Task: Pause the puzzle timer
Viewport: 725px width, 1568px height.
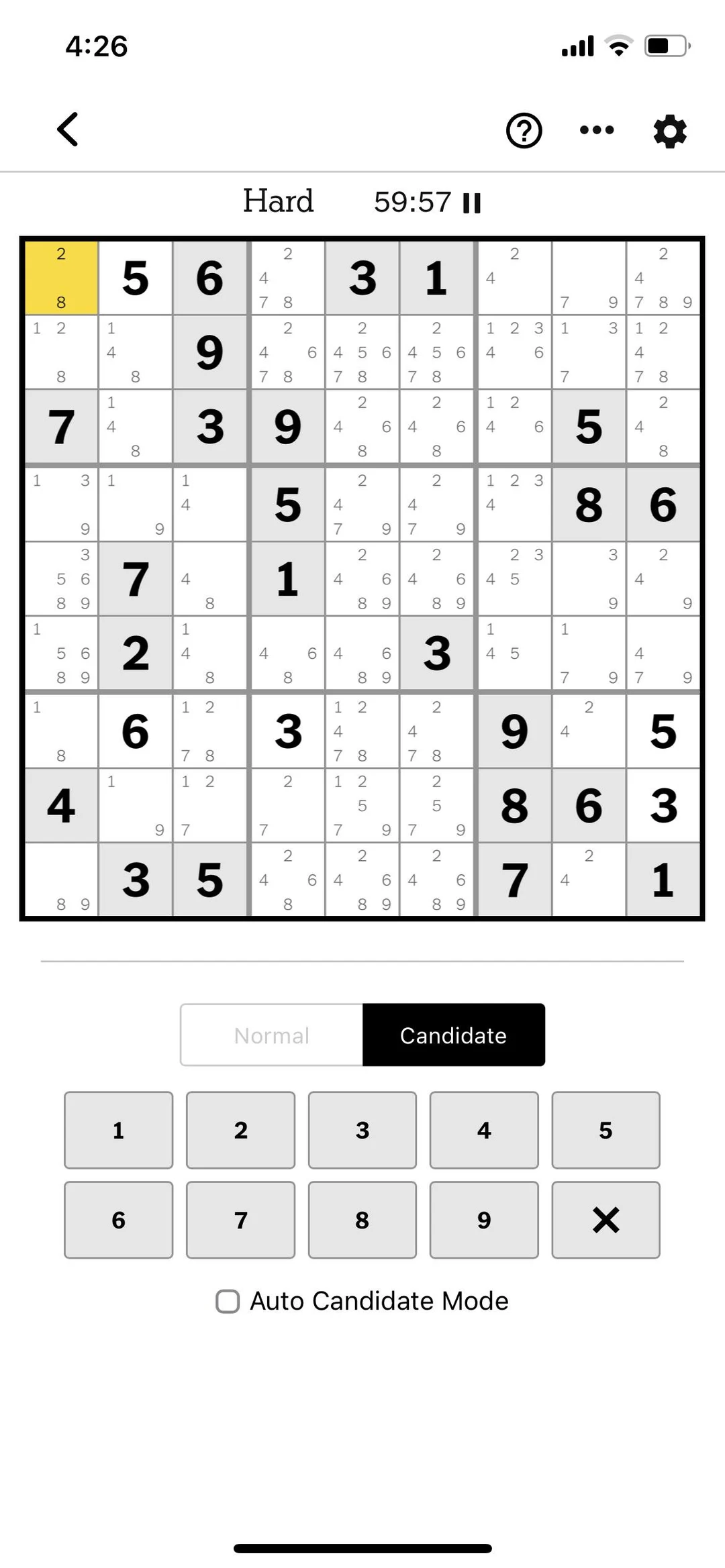Action: coord(472,203)
